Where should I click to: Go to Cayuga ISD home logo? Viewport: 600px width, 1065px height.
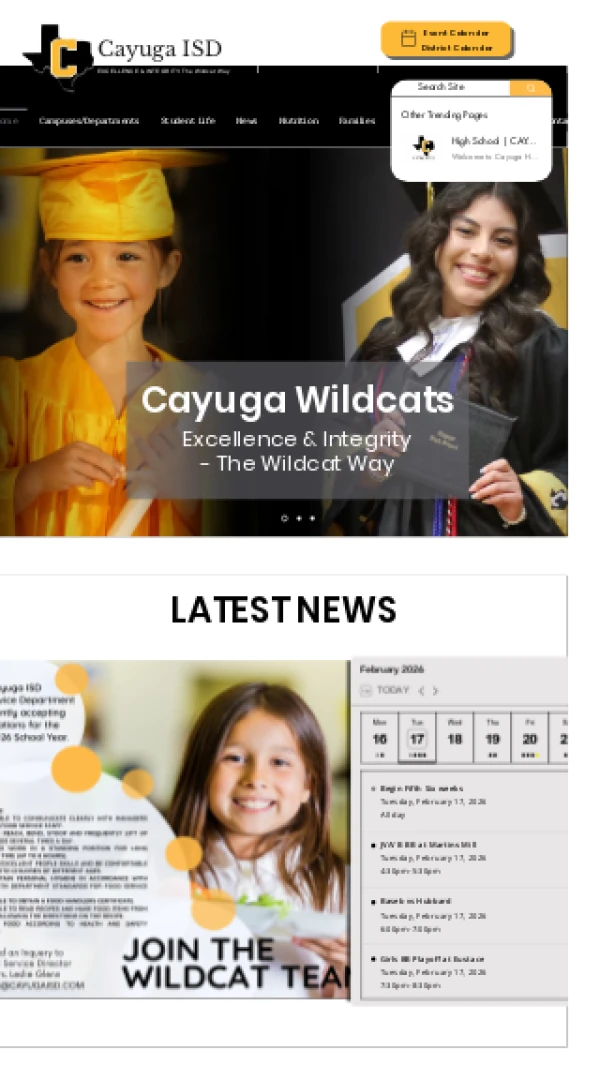pyautogui.click(x=122, y=52)
